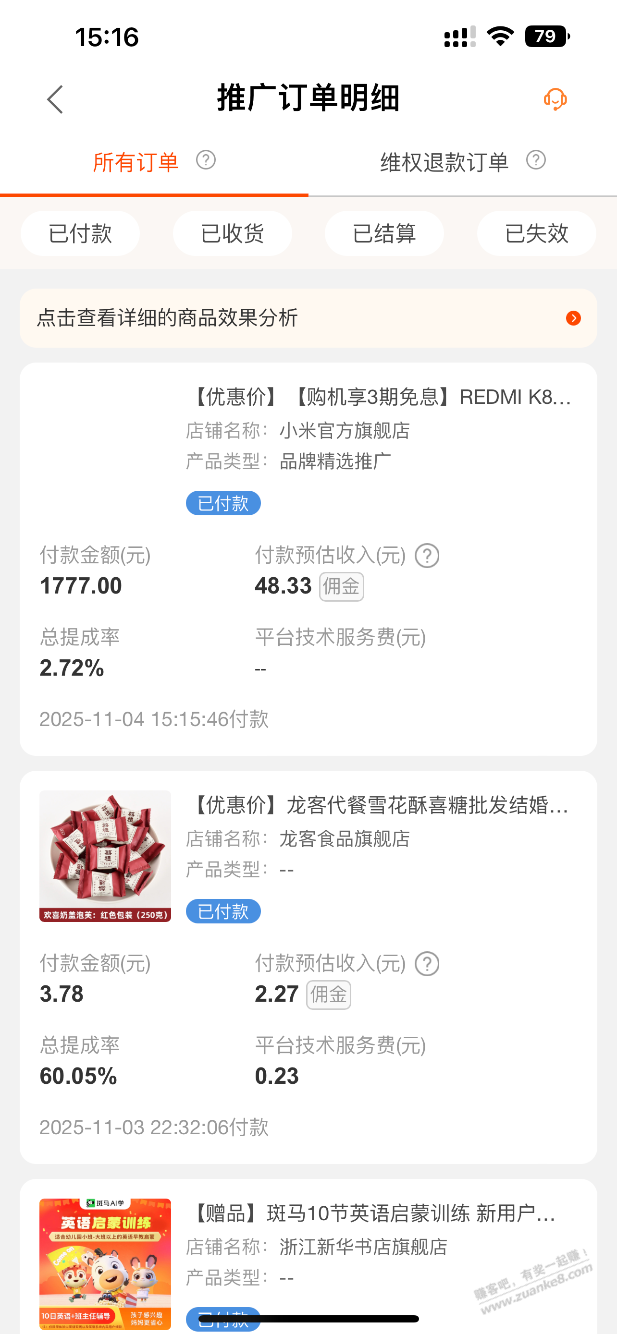Filter orders by 已付款
Image resolution: width=617 pixels, height=1334 pixels.
click(x=80, y=234)
